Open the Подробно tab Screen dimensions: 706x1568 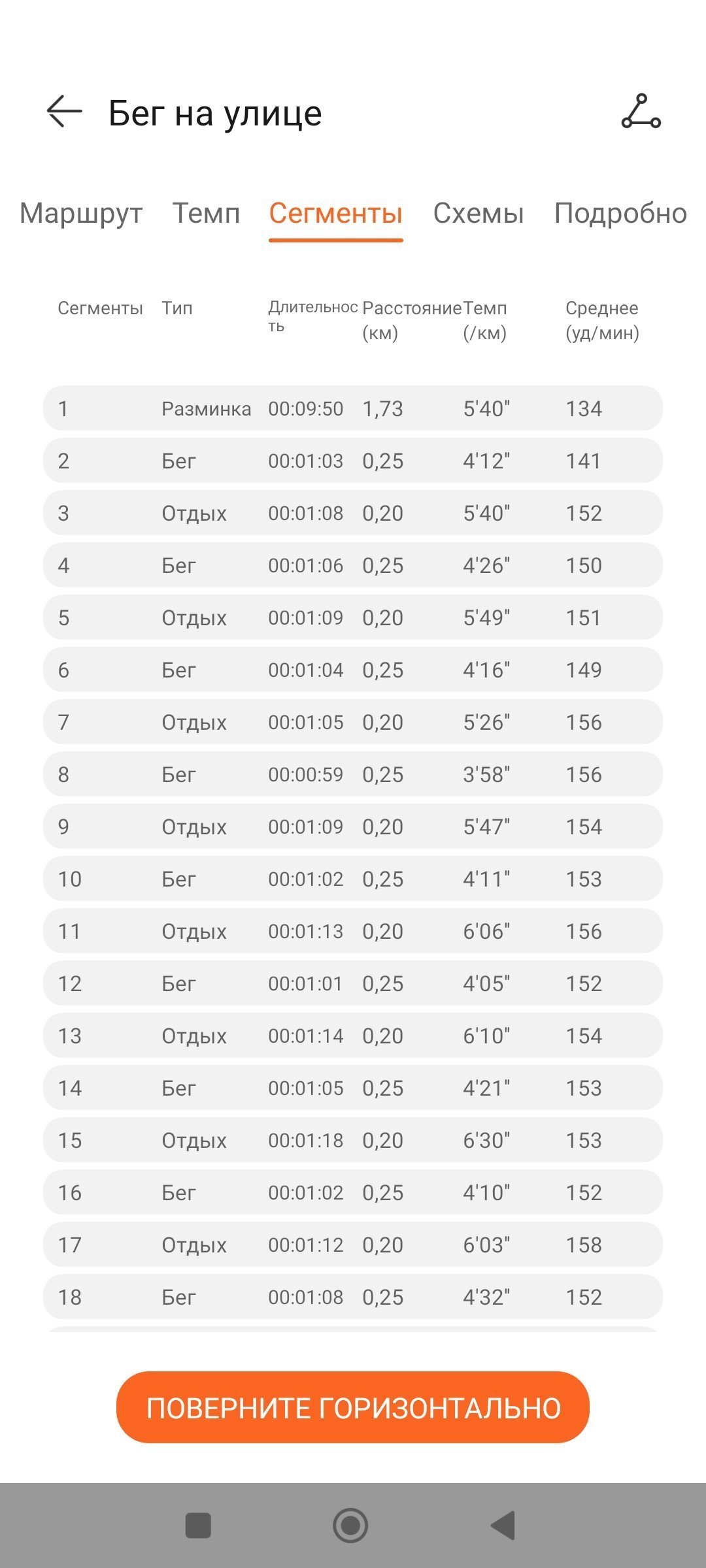(x=620, y=214)
